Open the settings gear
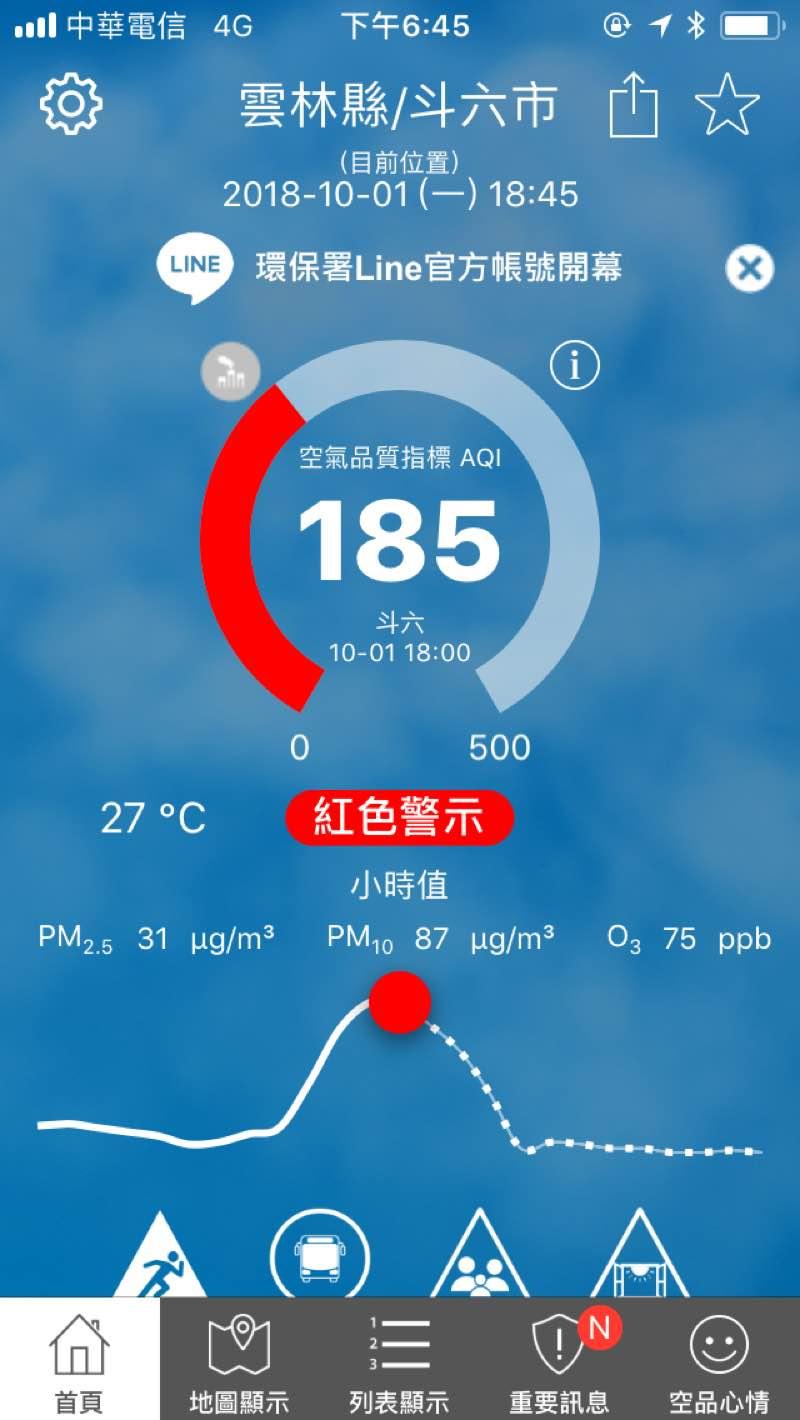 (x=71, y=104)
